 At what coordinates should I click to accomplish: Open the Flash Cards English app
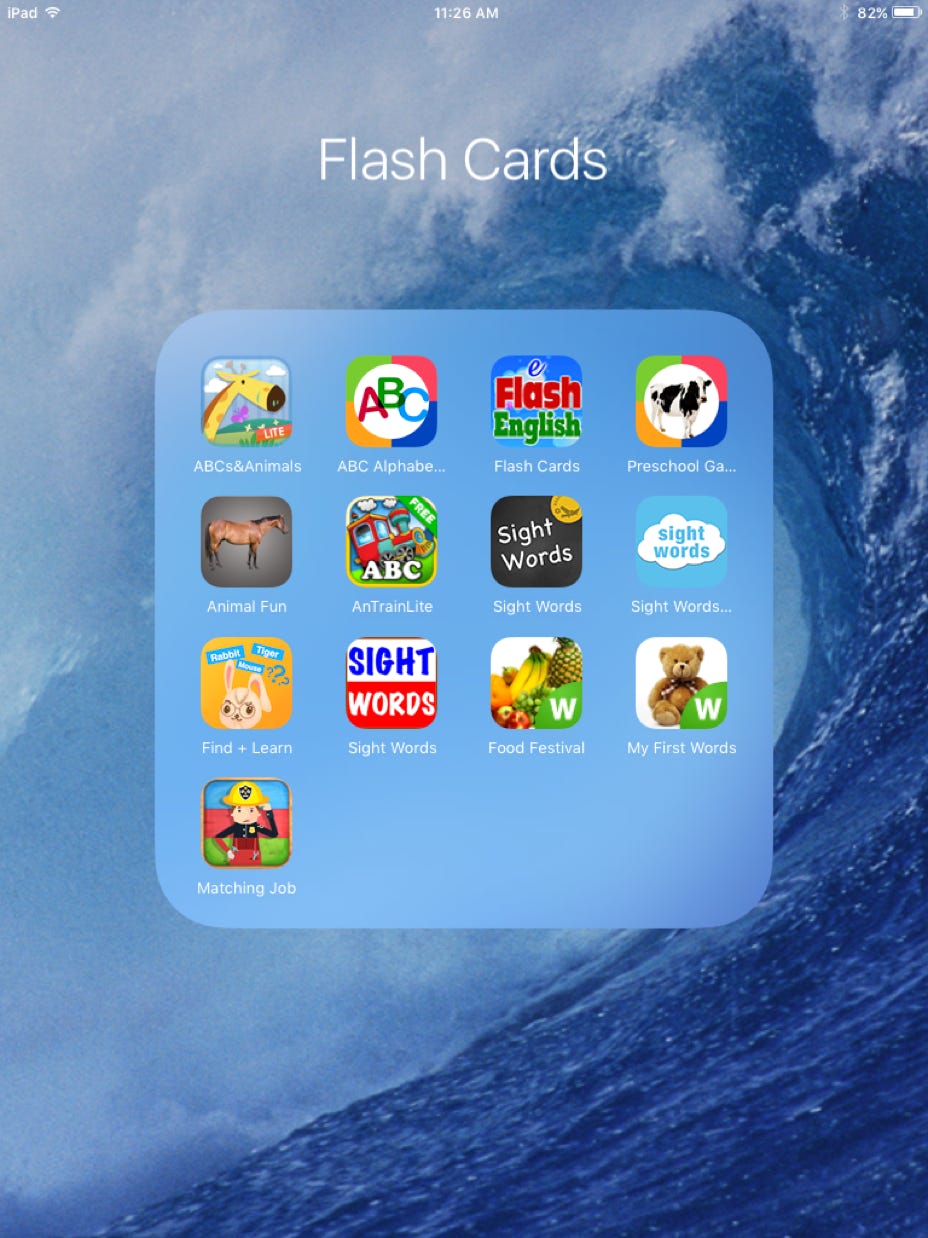click(x=536, y=401)
